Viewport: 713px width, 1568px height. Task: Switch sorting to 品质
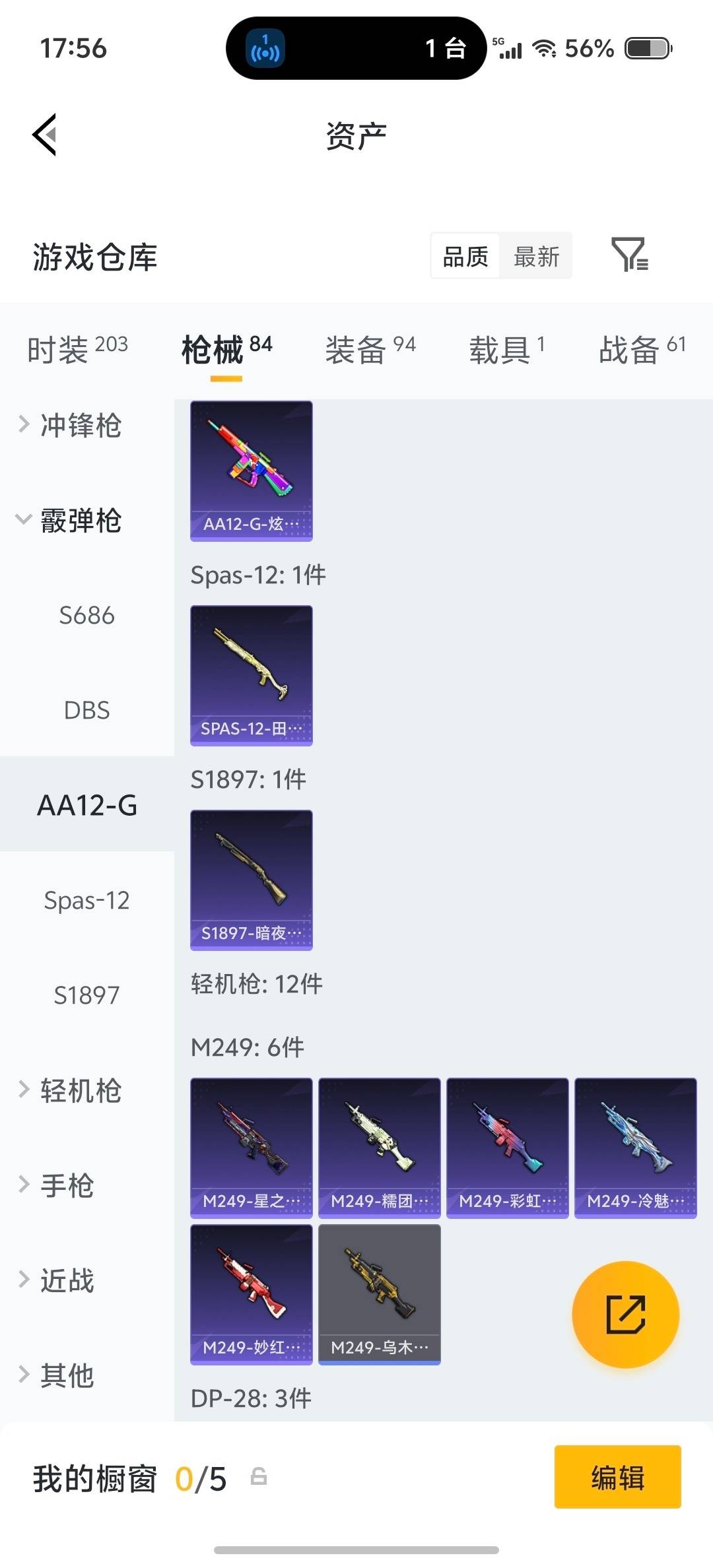point(463,256)
